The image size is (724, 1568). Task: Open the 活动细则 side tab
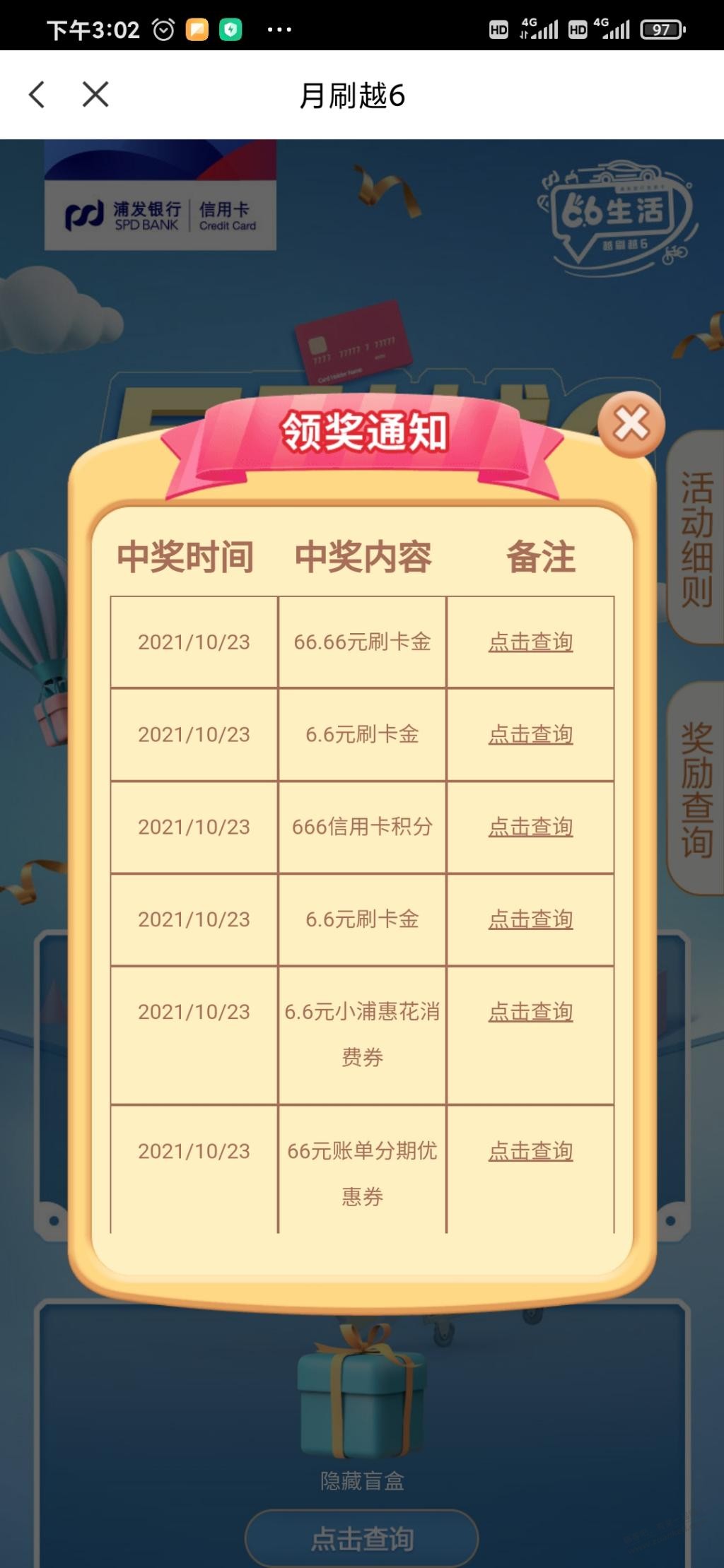696,538
